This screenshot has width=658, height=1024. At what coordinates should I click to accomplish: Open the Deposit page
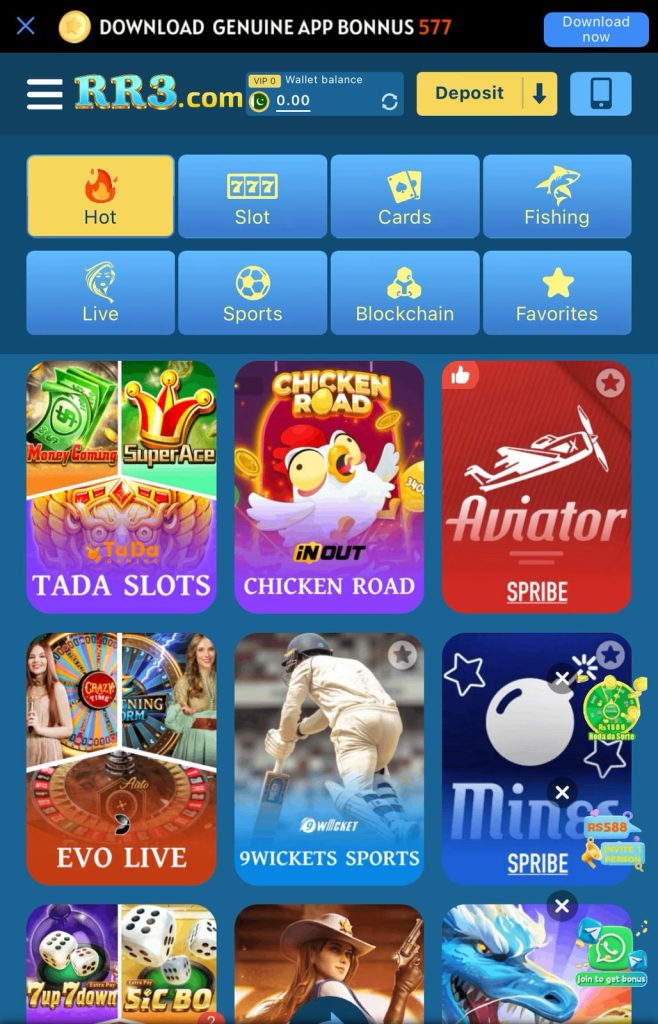tap(470, 94)
